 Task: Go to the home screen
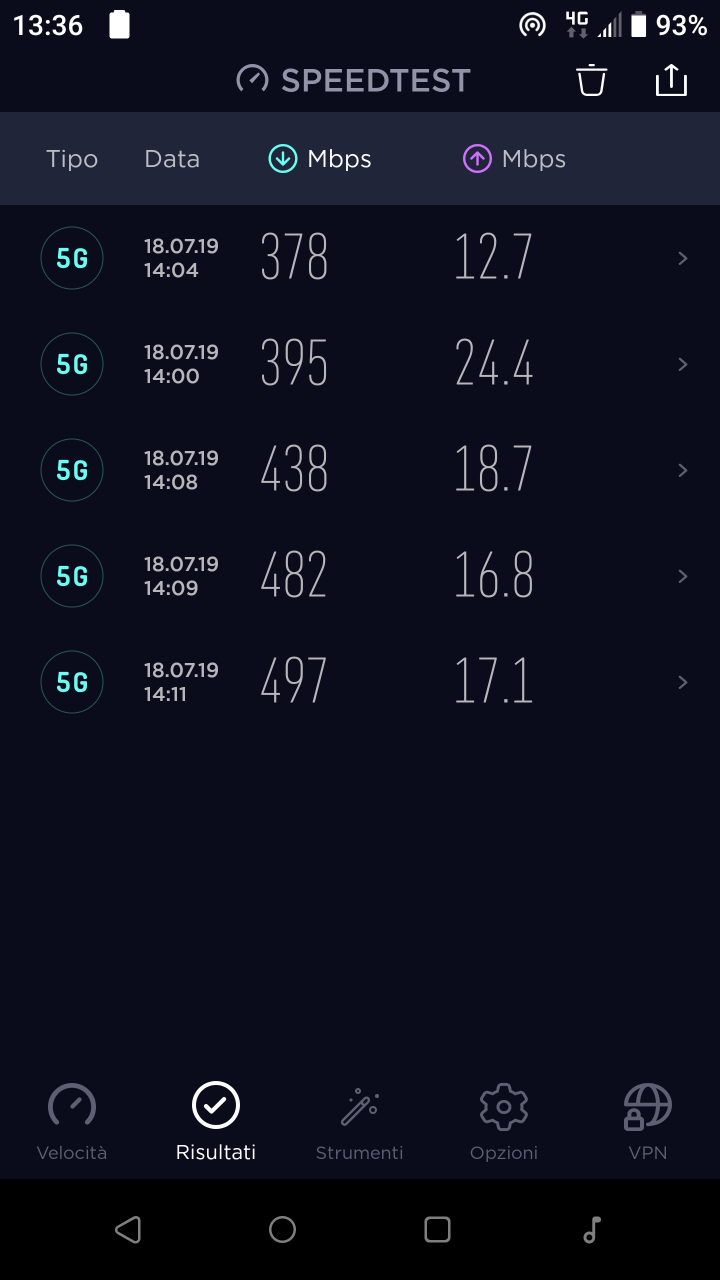283,1230
